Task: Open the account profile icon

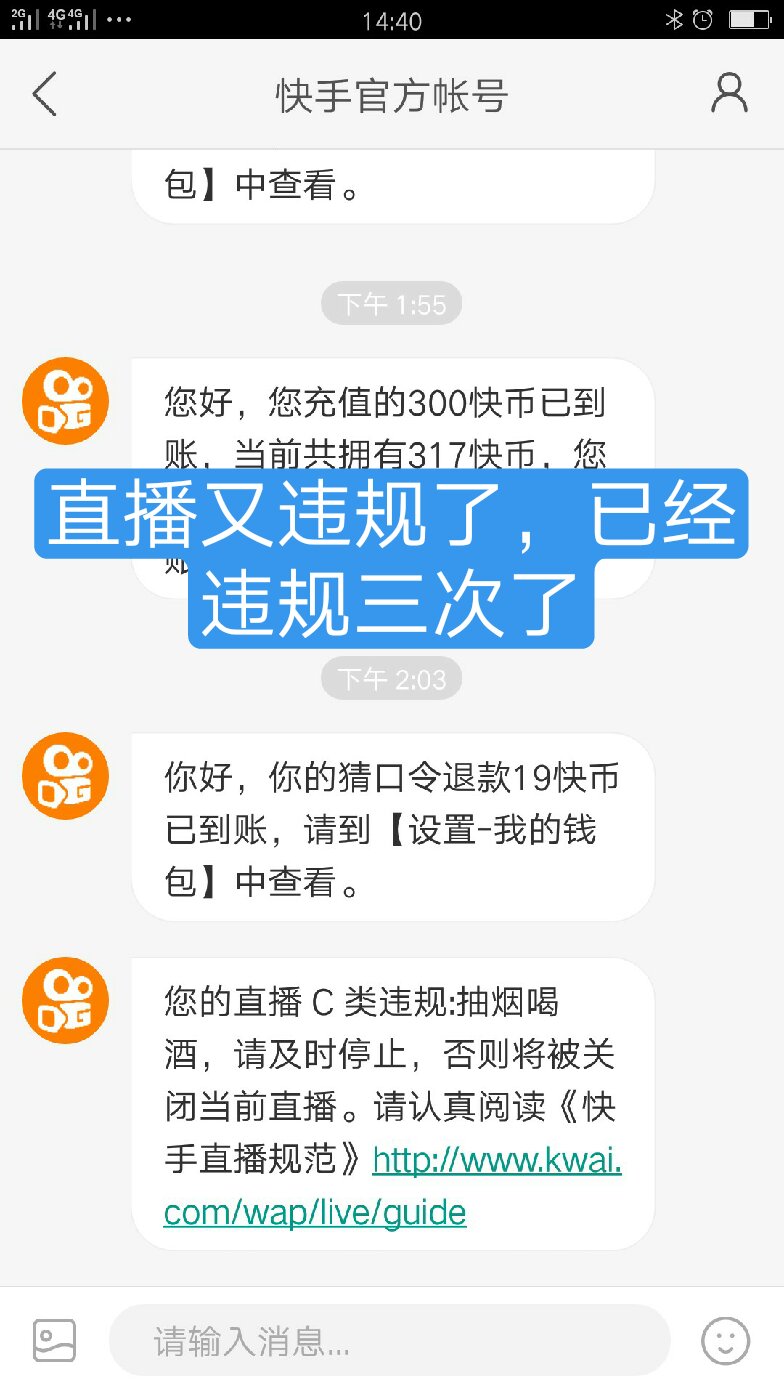Action: (729, 93)
